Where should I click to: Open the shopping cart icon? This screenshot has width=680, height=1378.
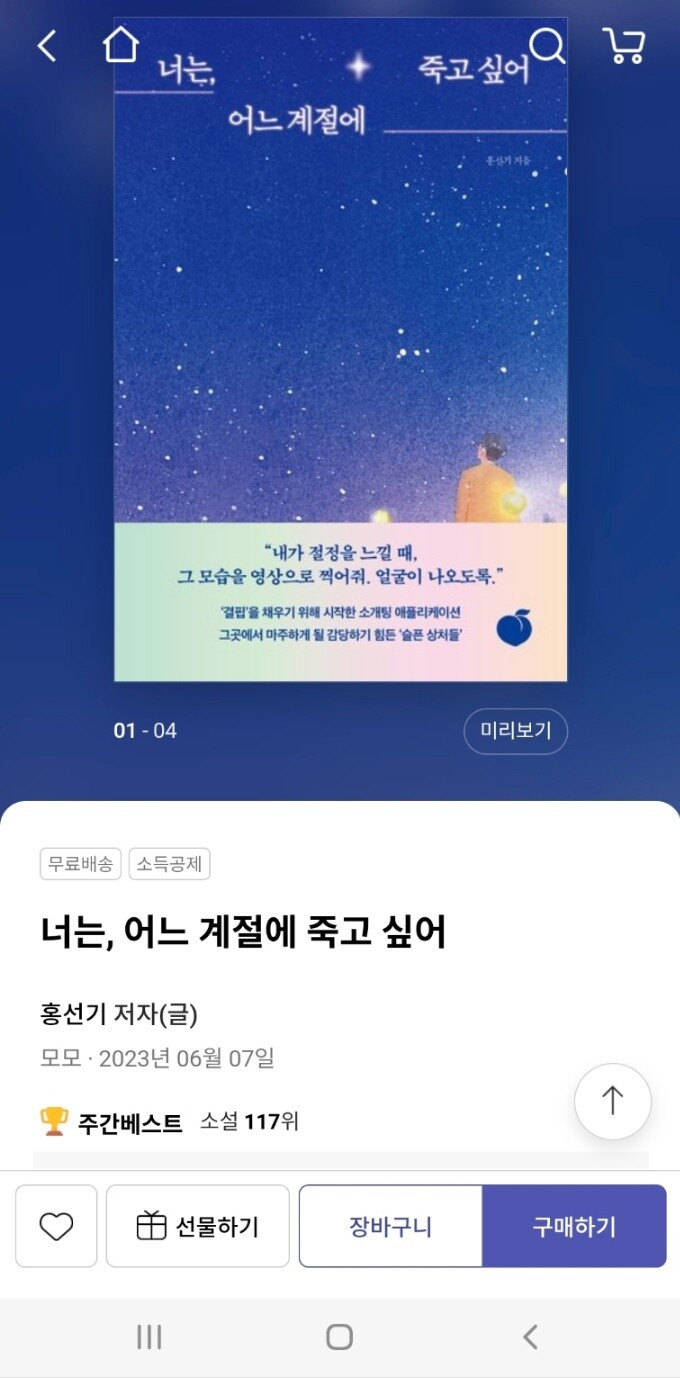coord(624,46)
